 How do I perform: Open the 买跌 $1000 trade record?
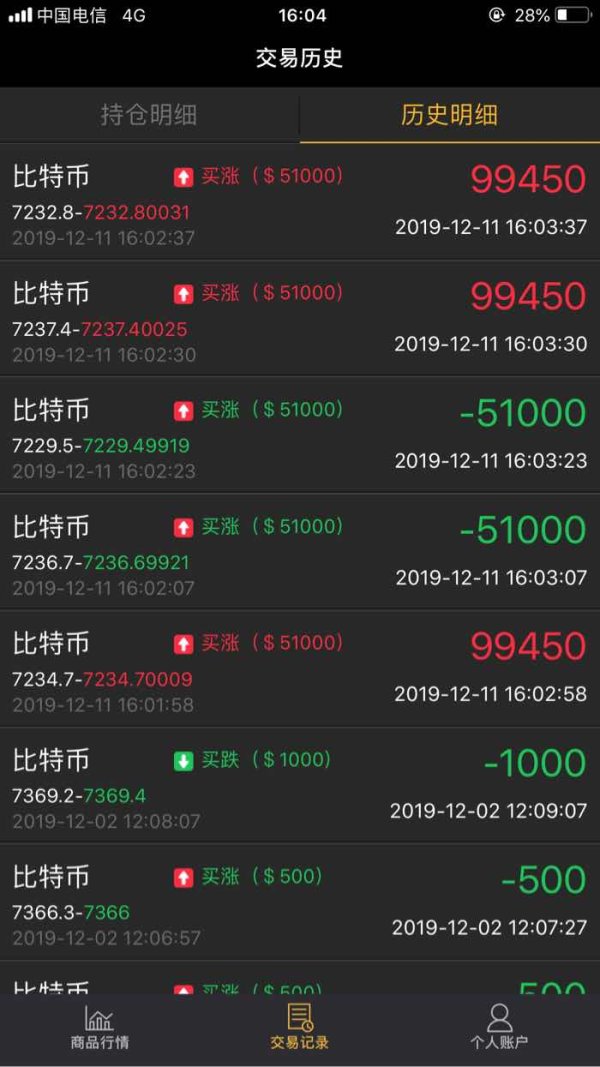coord(300,786)
